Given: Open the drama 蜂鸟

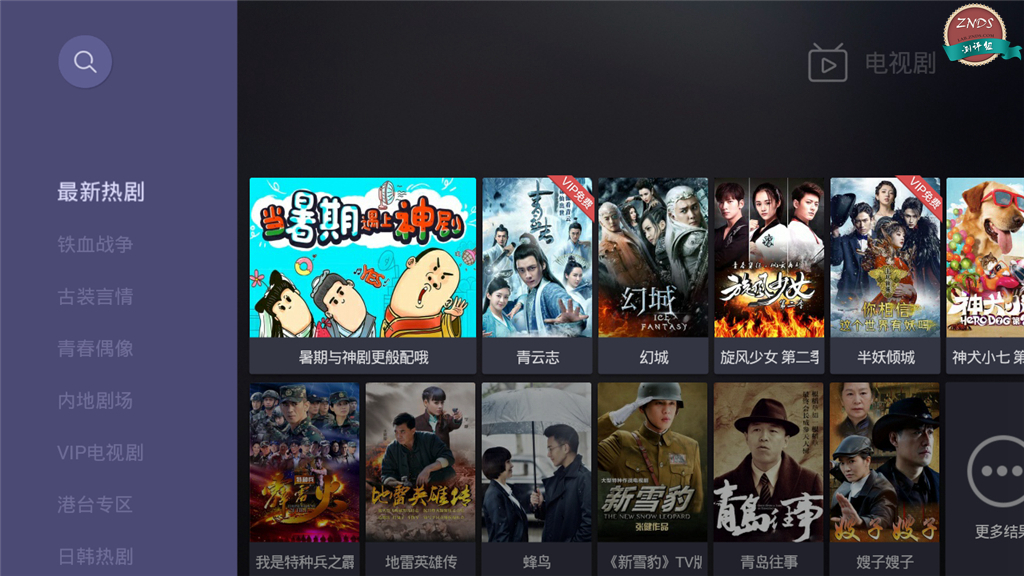Looking at the screenshot, I should click(x=537, y=475).
